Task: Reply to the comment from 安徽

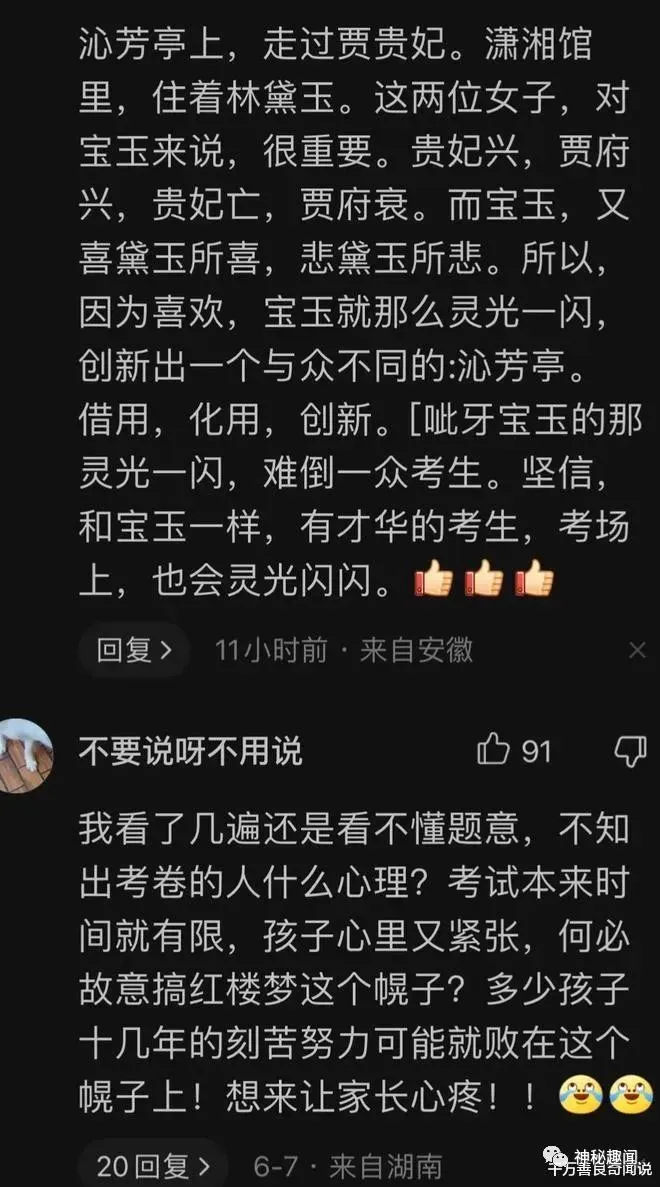Action: (134, 651)
